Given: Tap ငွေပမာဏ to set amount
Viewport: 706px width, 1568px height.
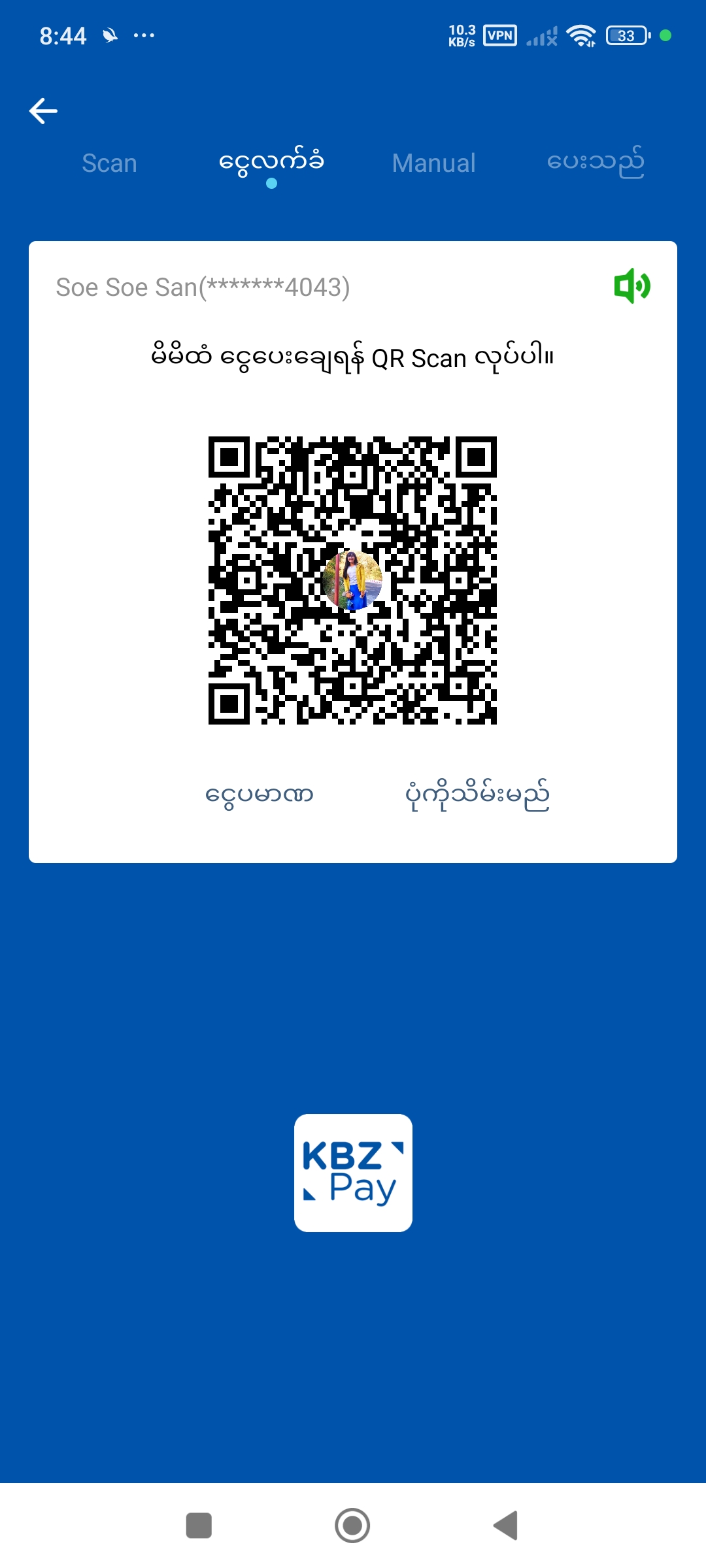Looking at the screenshot, I should pos(259,795).
